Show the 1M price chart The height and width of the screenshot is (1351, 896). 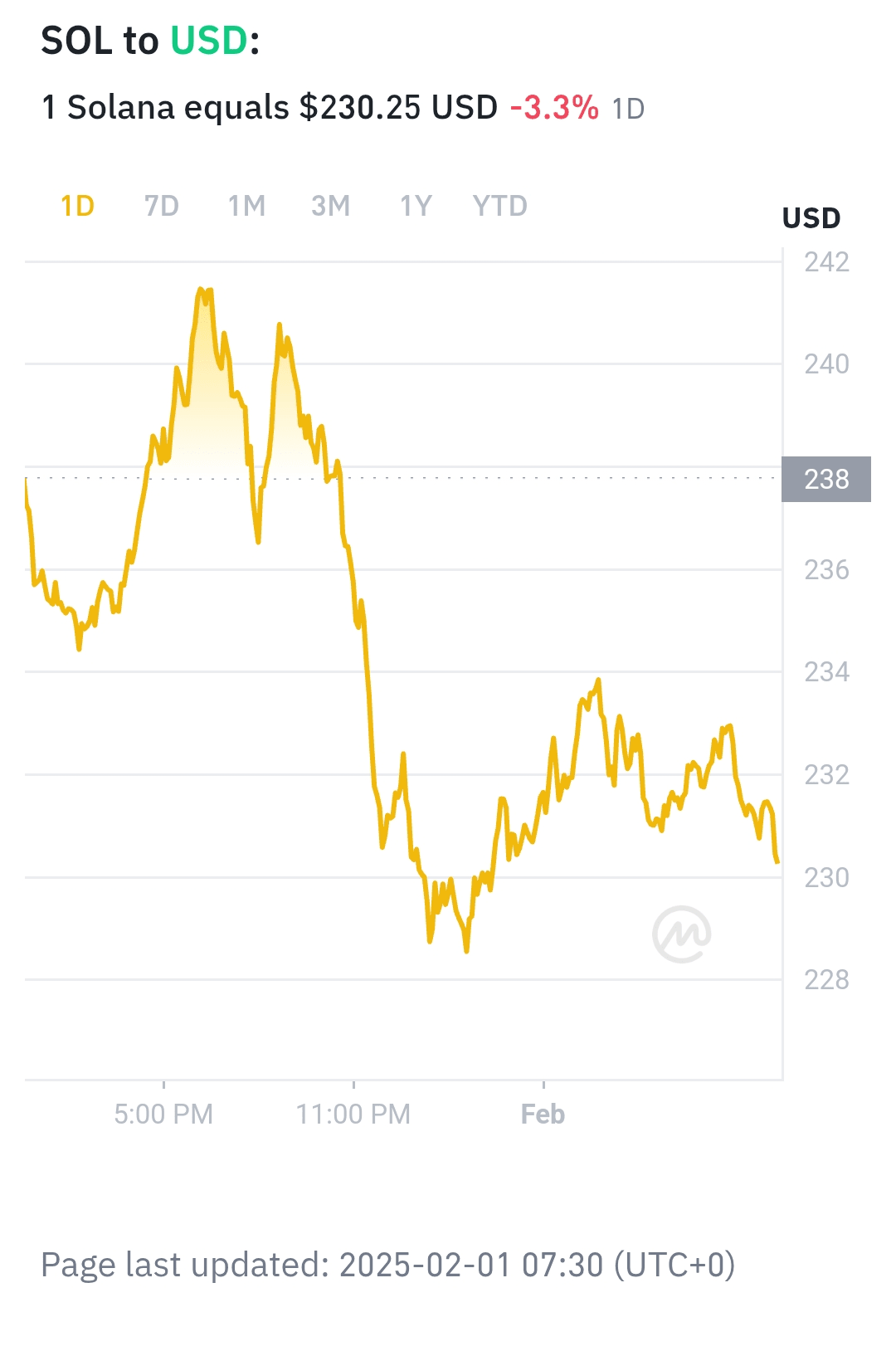(x=246, y=206)
